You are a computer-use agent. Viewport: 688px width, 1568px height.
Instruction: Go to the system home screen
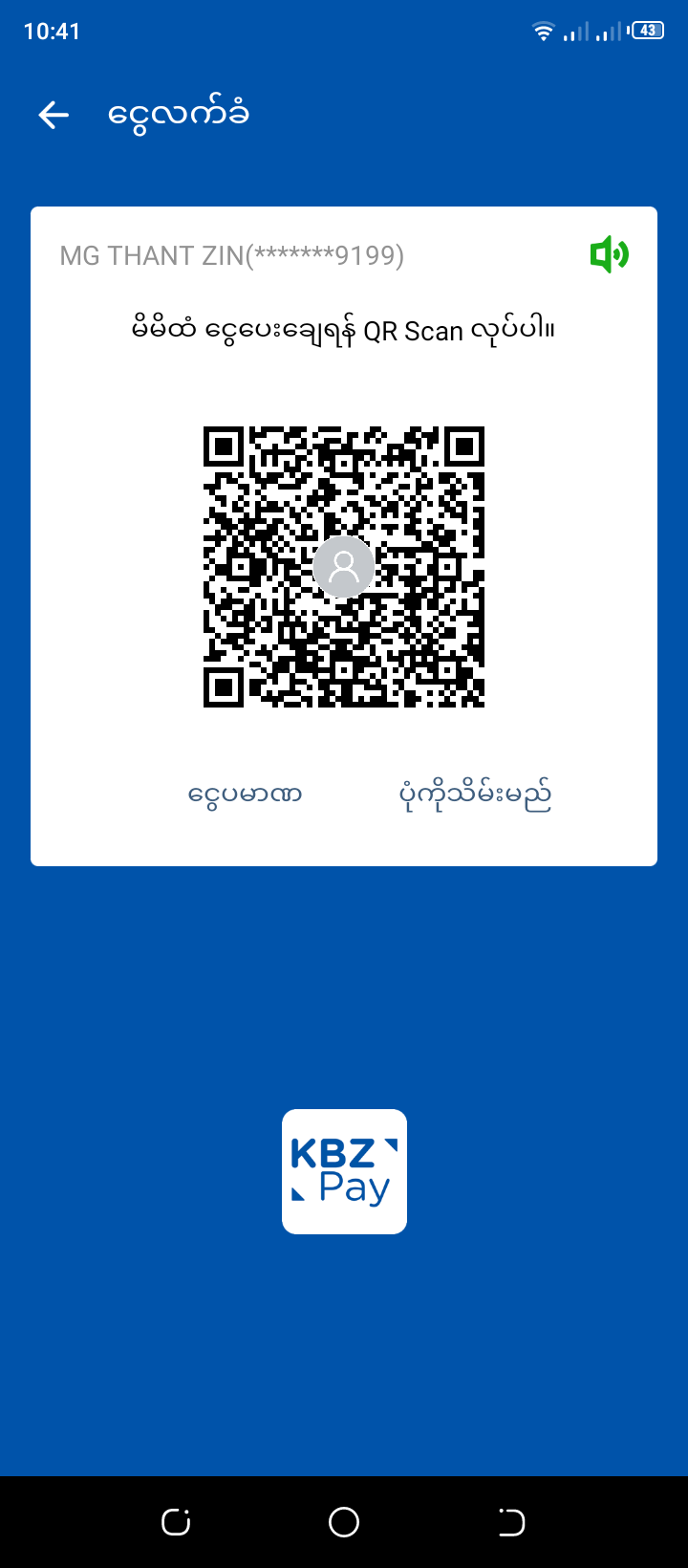point(344,1522)
